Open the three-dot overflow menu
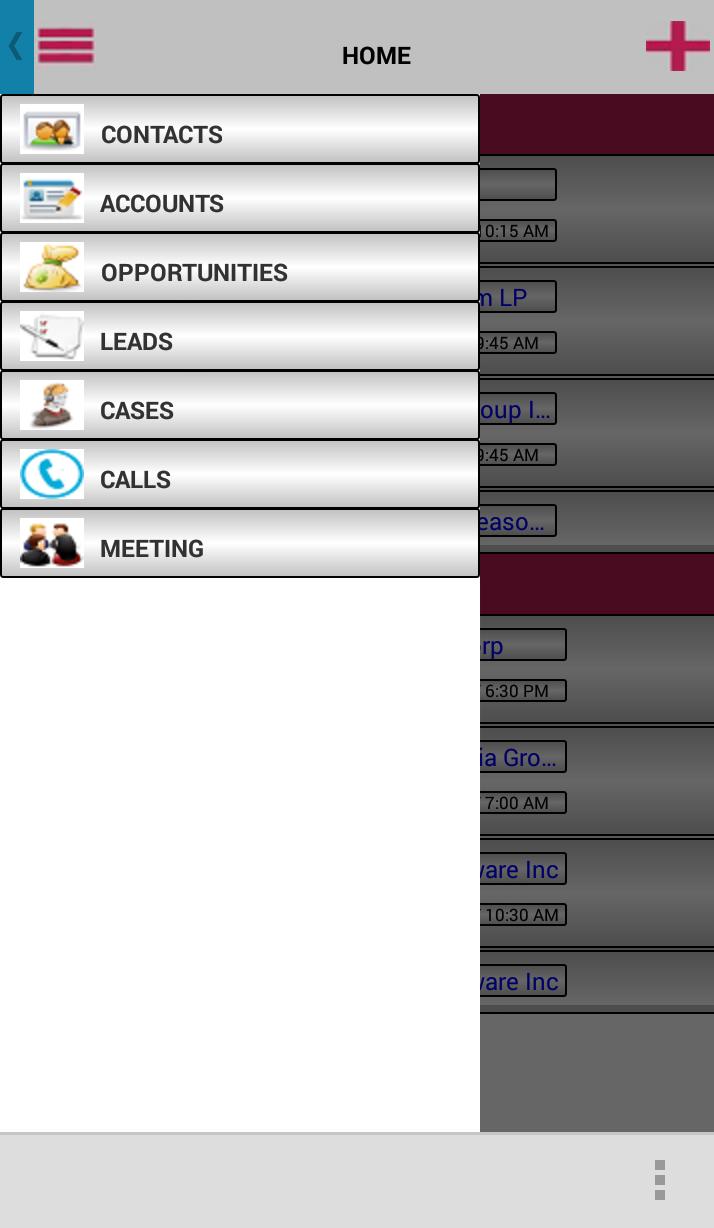This screenshot has height=1228, width=714. (x=659, y=1180)
